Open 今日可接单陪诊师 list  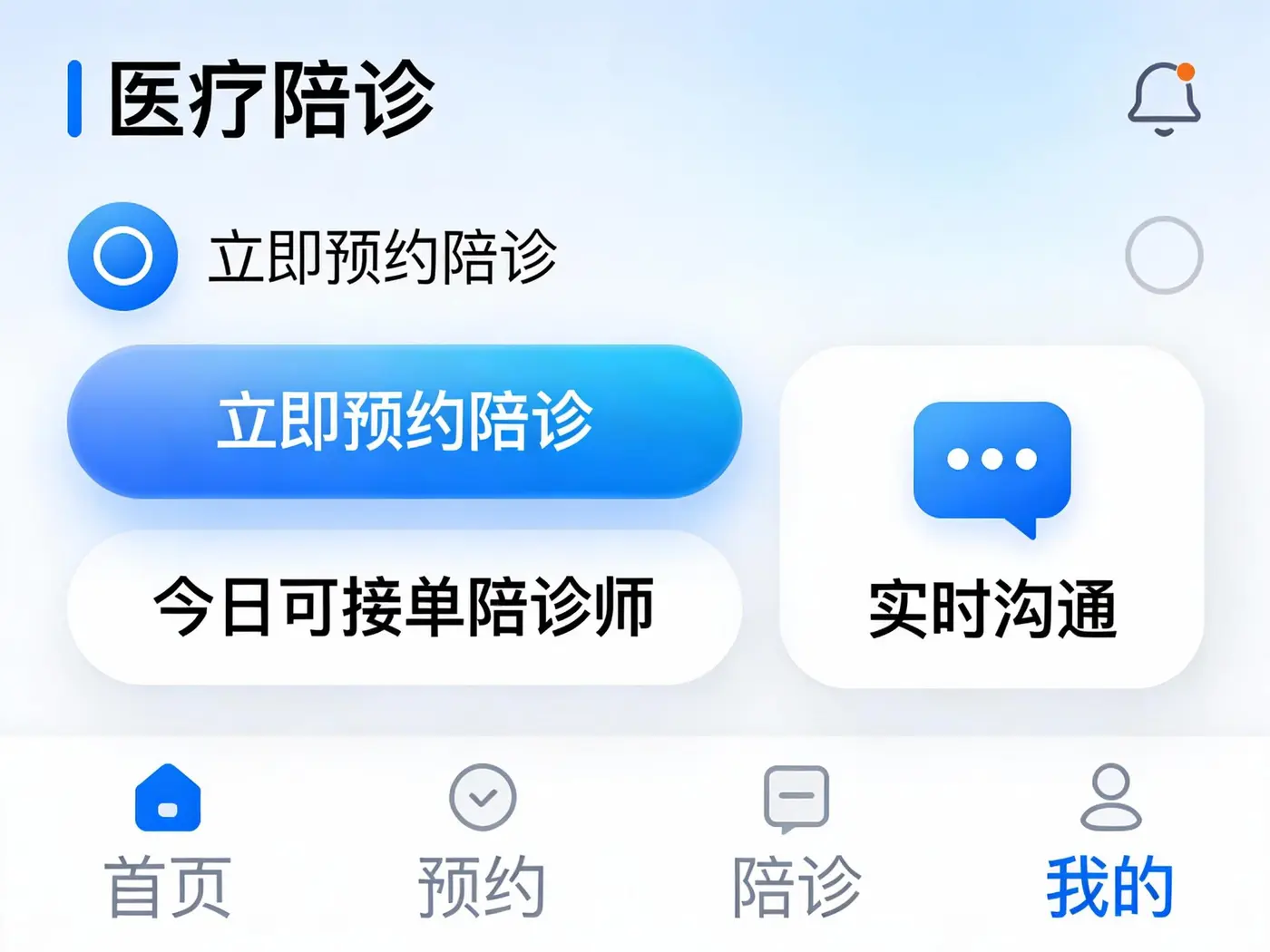click(405, 607)
